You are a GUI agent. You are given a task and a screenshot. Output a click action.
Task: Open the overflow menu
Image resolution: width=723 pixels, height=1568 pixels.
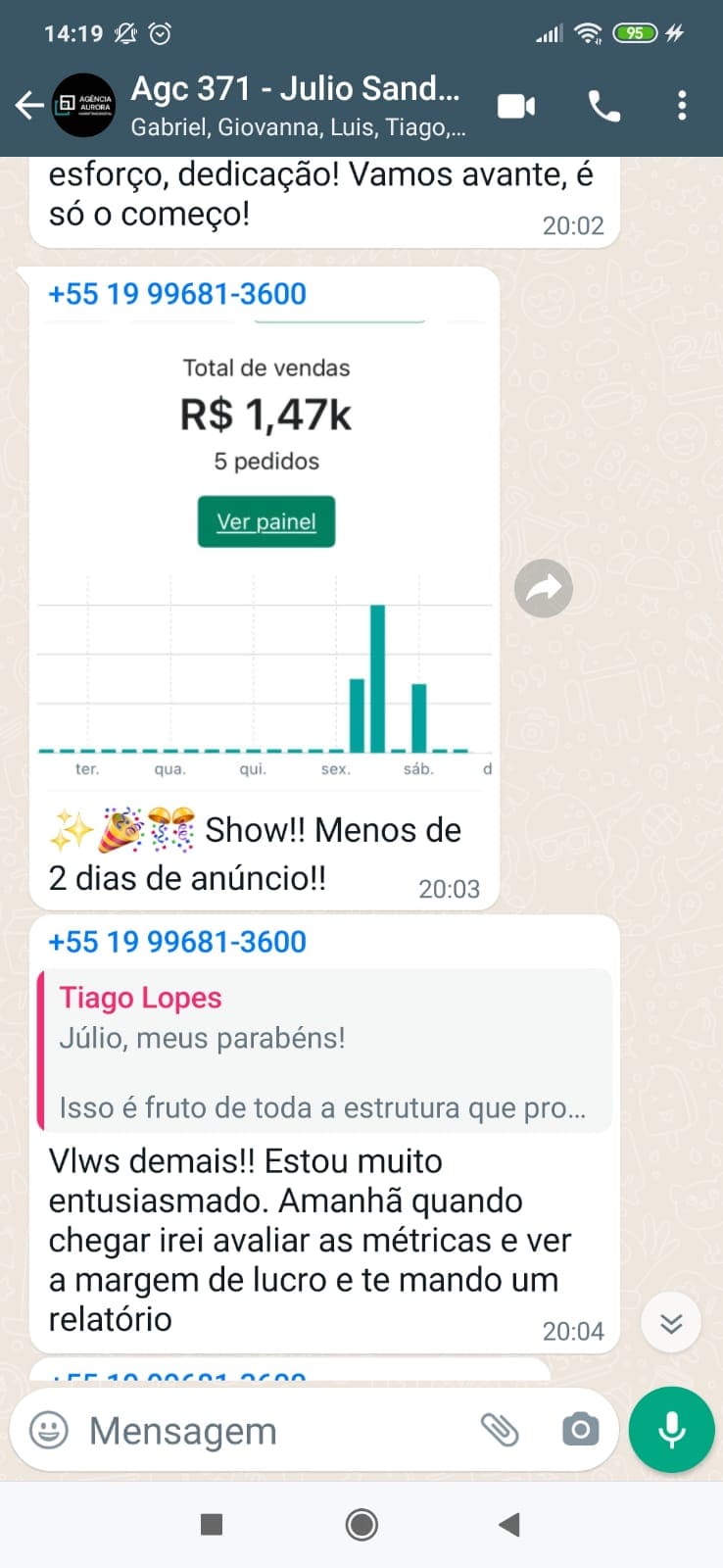point(682,106)
